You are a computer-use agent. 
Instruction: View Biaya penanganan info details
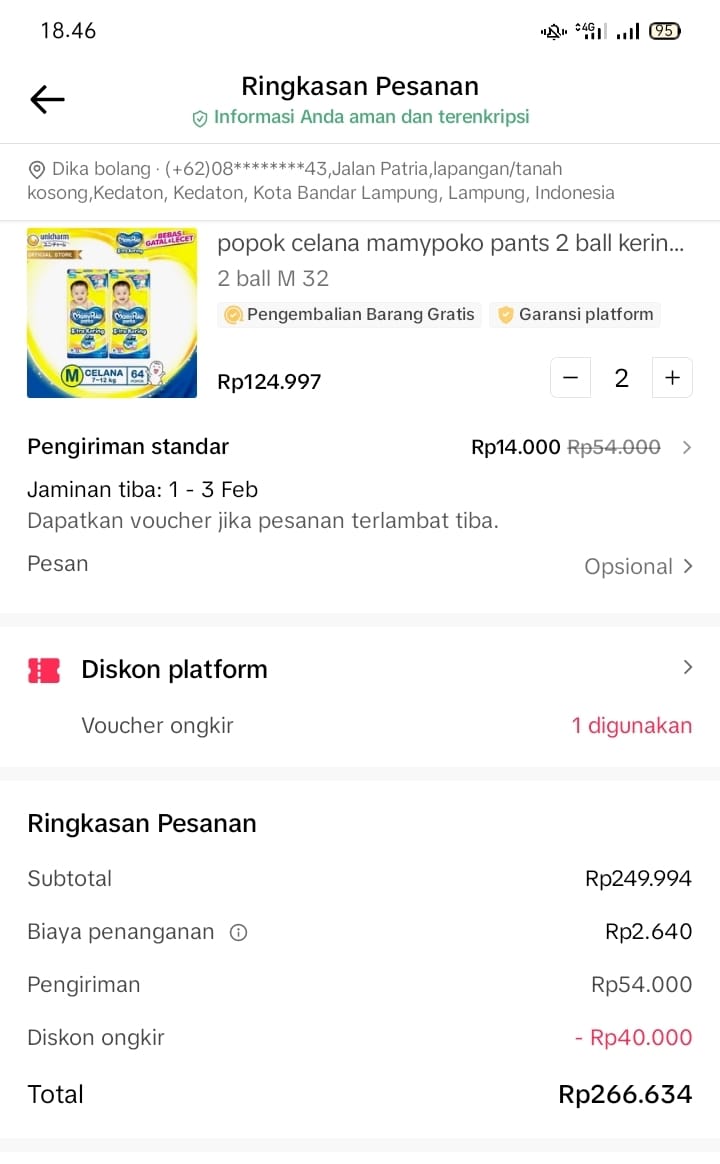[x=238, y=933]
